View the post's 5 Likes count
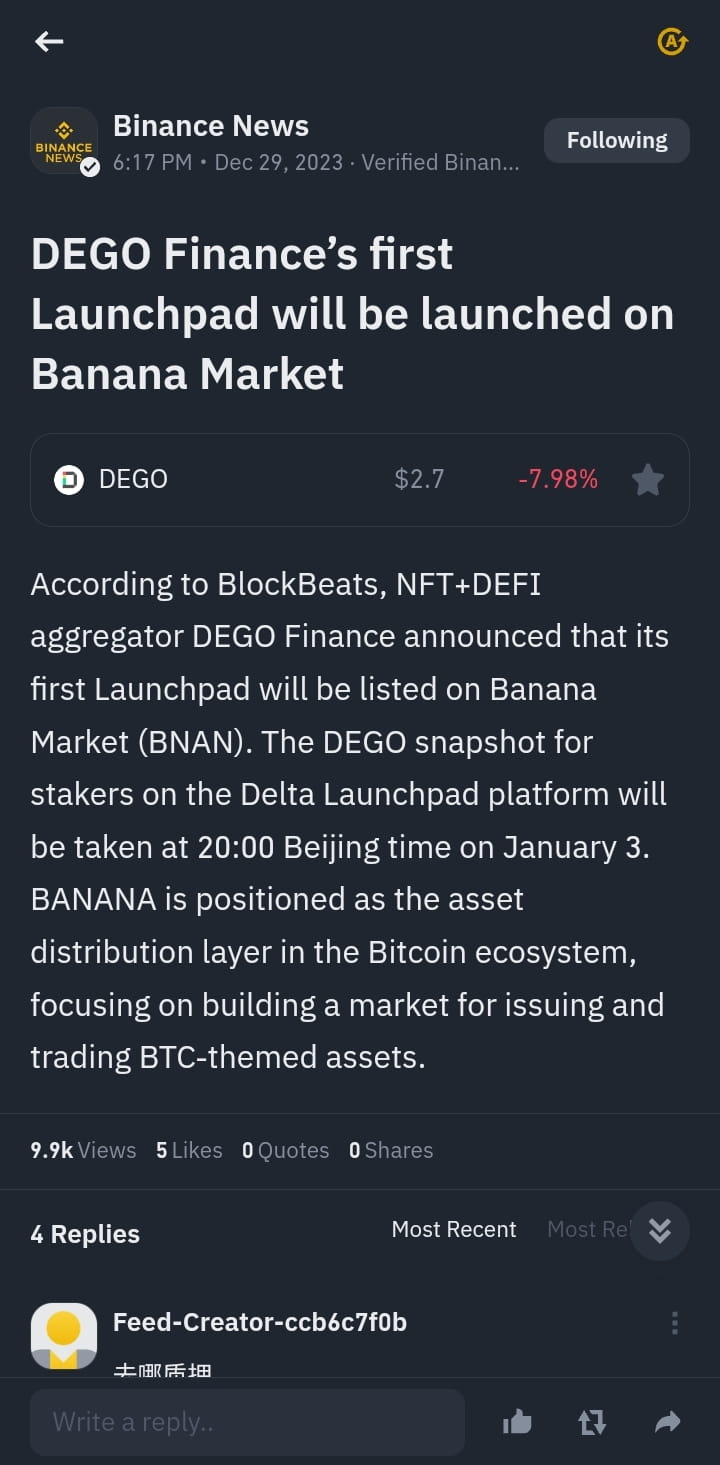Viewport: 720px width, 1465px height. pos(188,1150)
